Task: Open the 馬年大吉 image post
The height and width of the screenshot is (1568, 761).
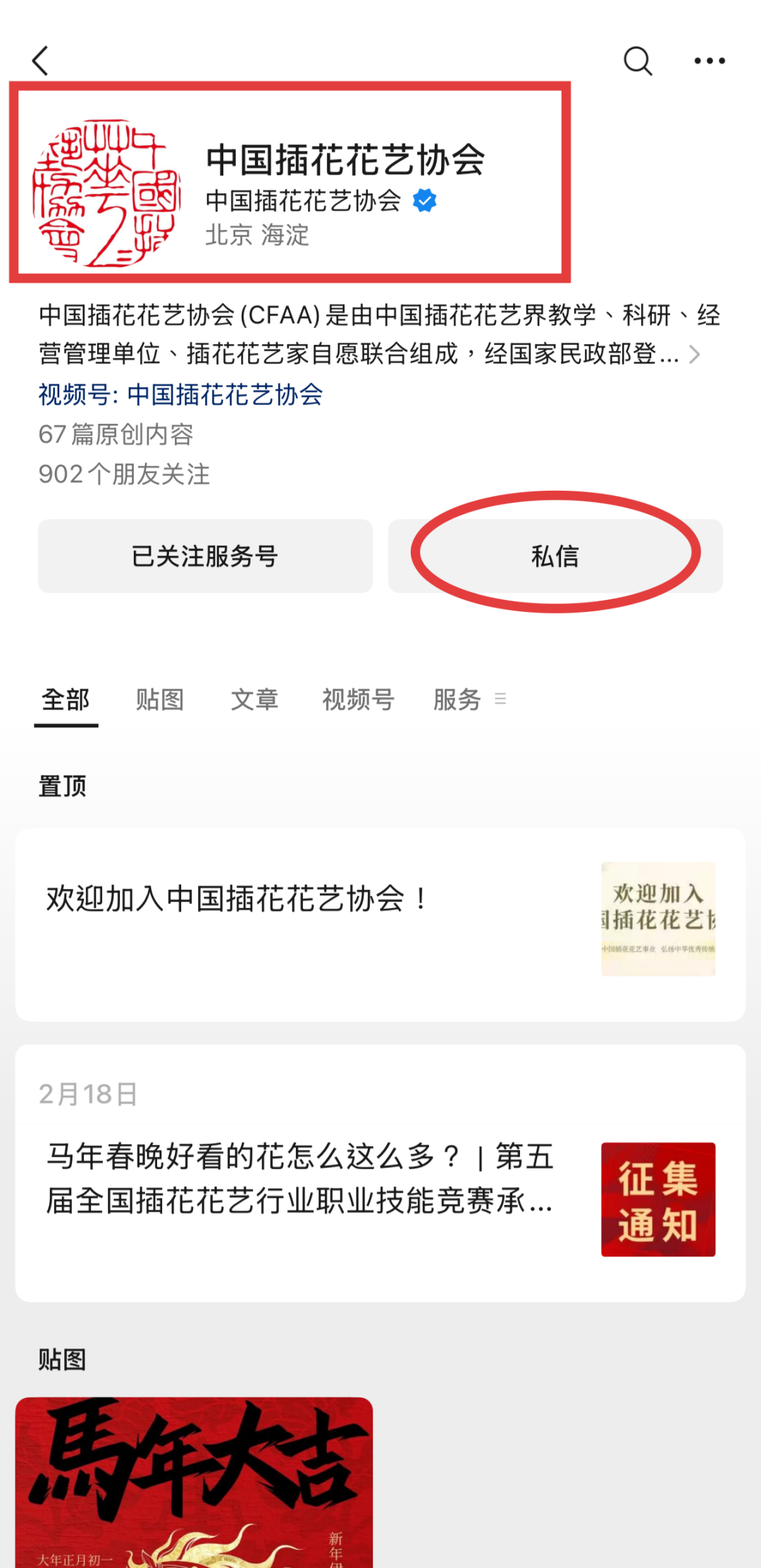Action: click(x=194, y=1483)
